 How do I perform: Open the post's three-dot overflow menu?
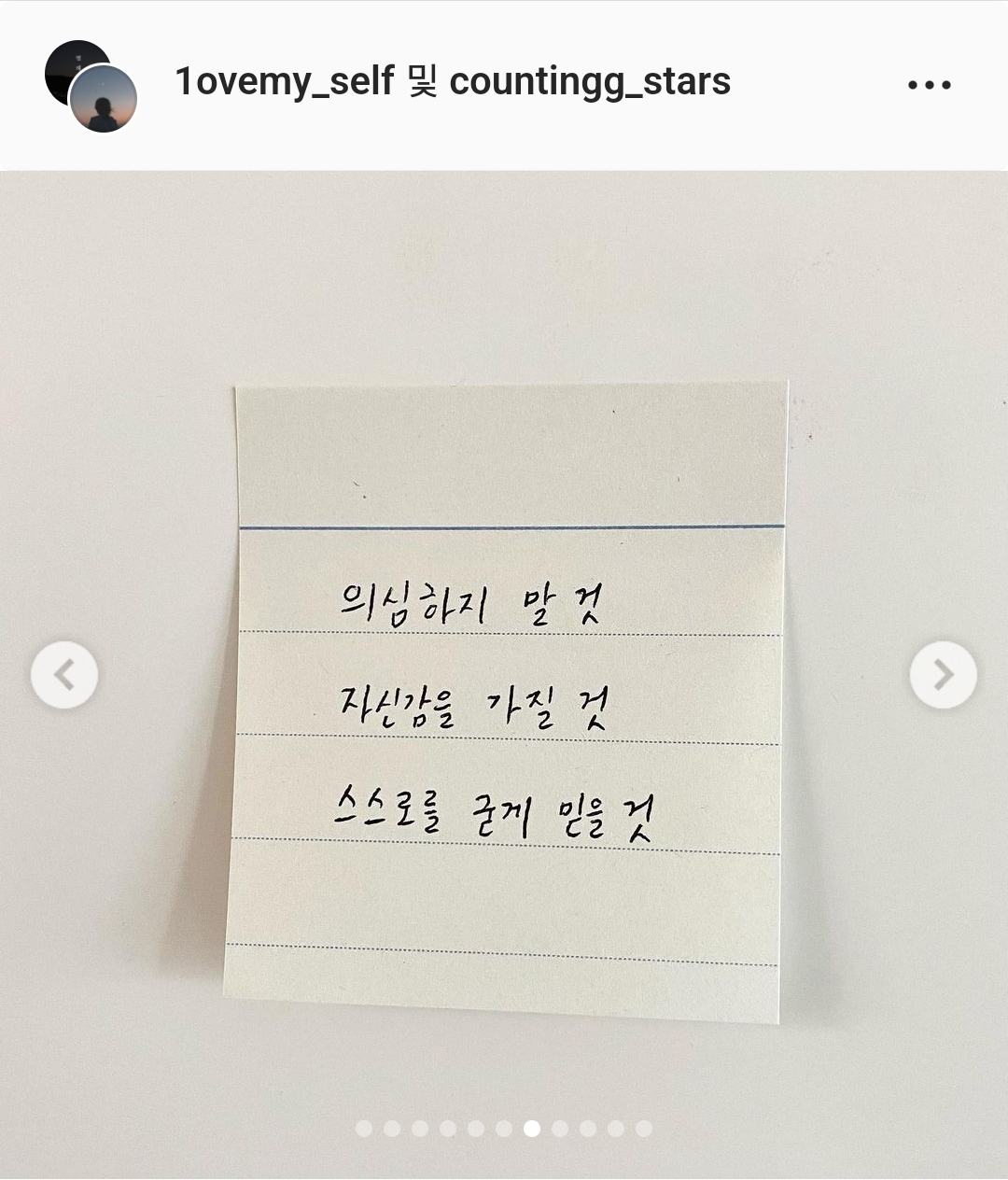pyautogui.click(x=929, y=85)
